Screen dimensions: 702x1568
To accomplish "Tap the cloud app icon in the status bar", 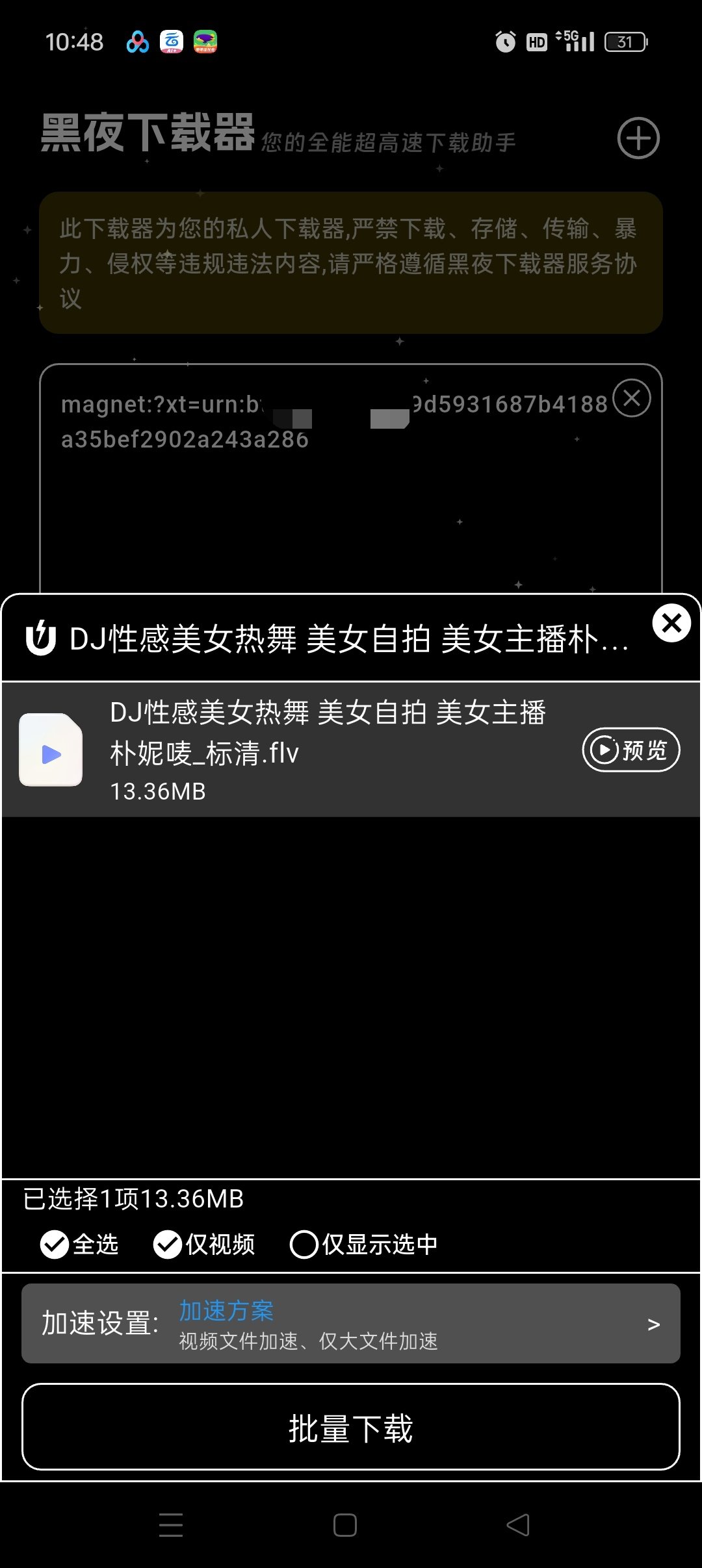I will 172,43.
